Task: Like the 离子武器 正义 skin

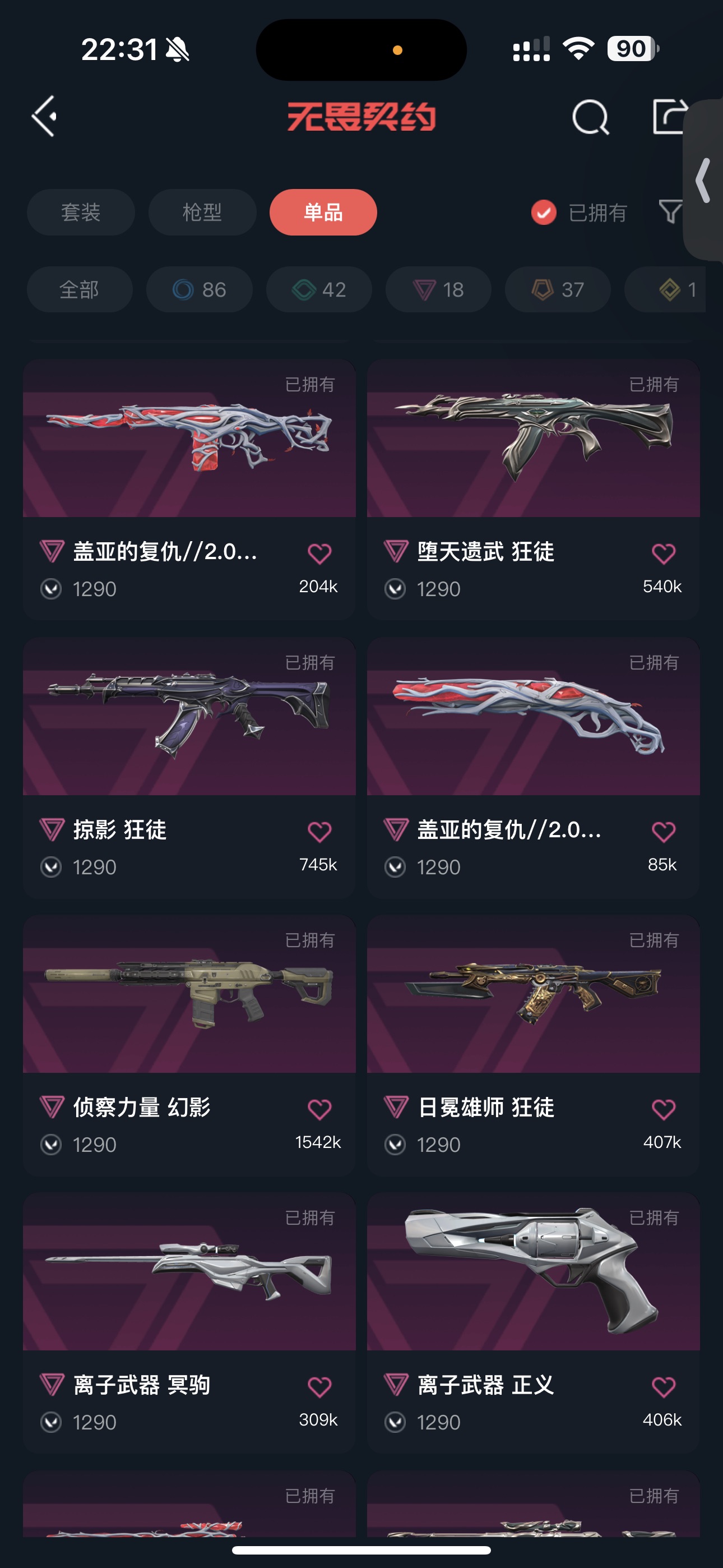Action: click(664, 1387)
